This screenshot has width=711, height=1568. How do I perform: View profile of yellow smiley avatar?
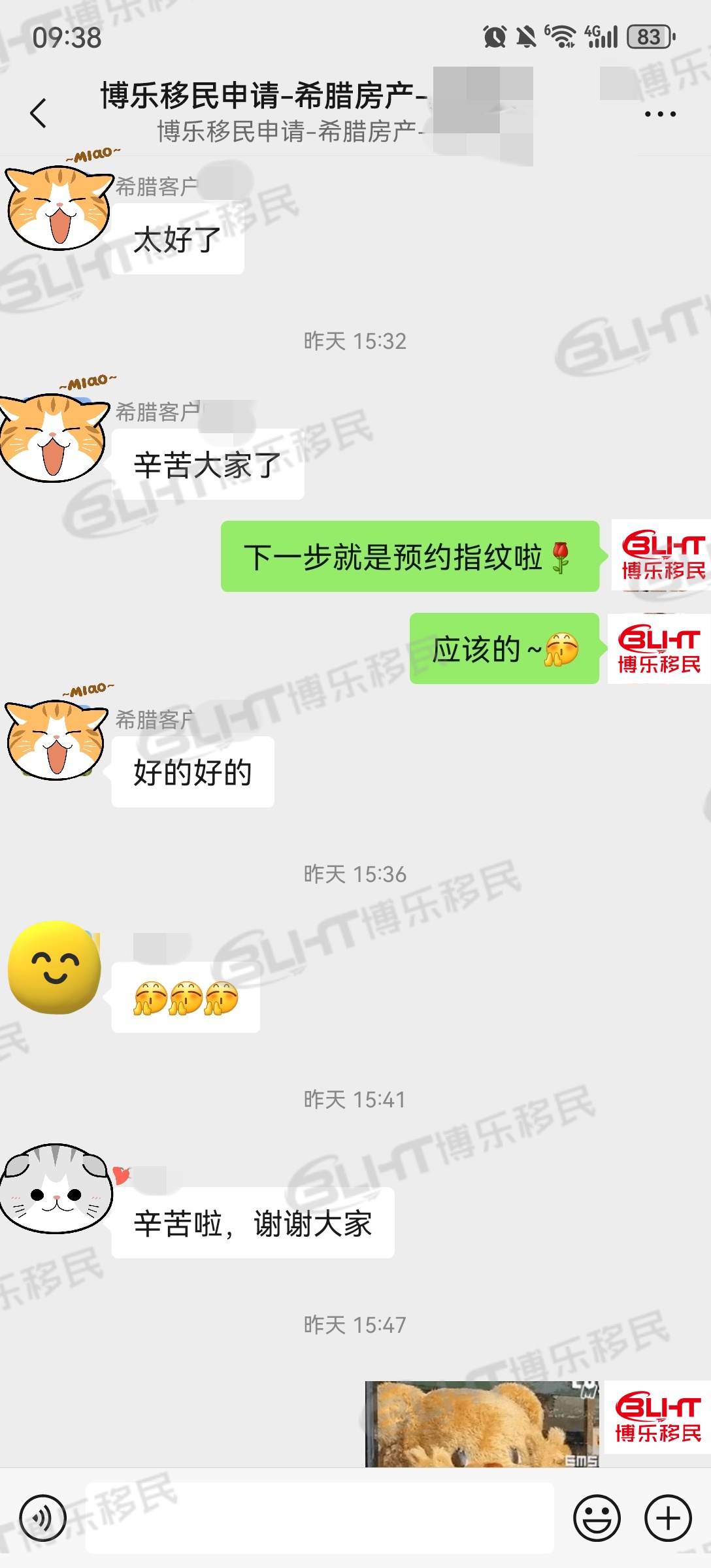click(x=55, y=968)
